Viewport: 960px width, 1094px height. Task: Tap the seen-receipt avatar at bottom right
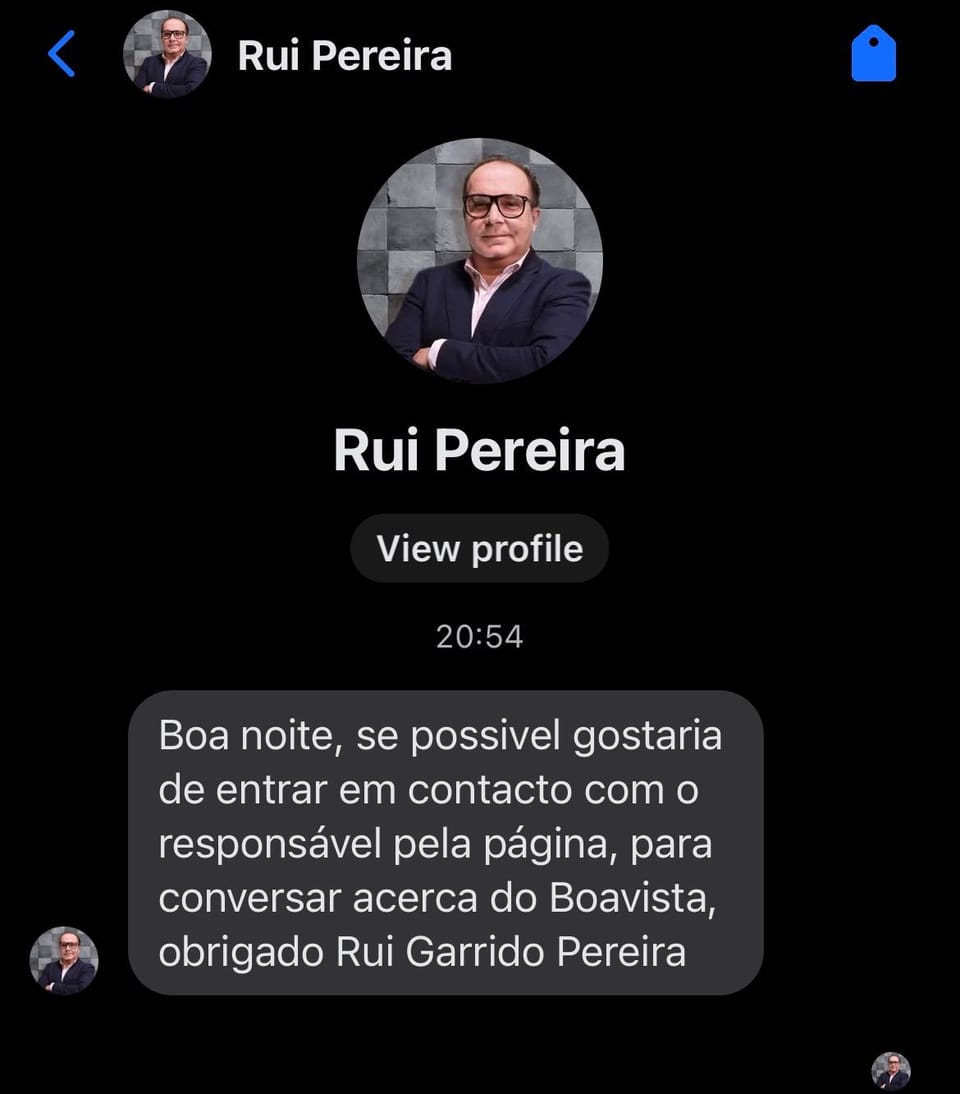coord(891,1070)
